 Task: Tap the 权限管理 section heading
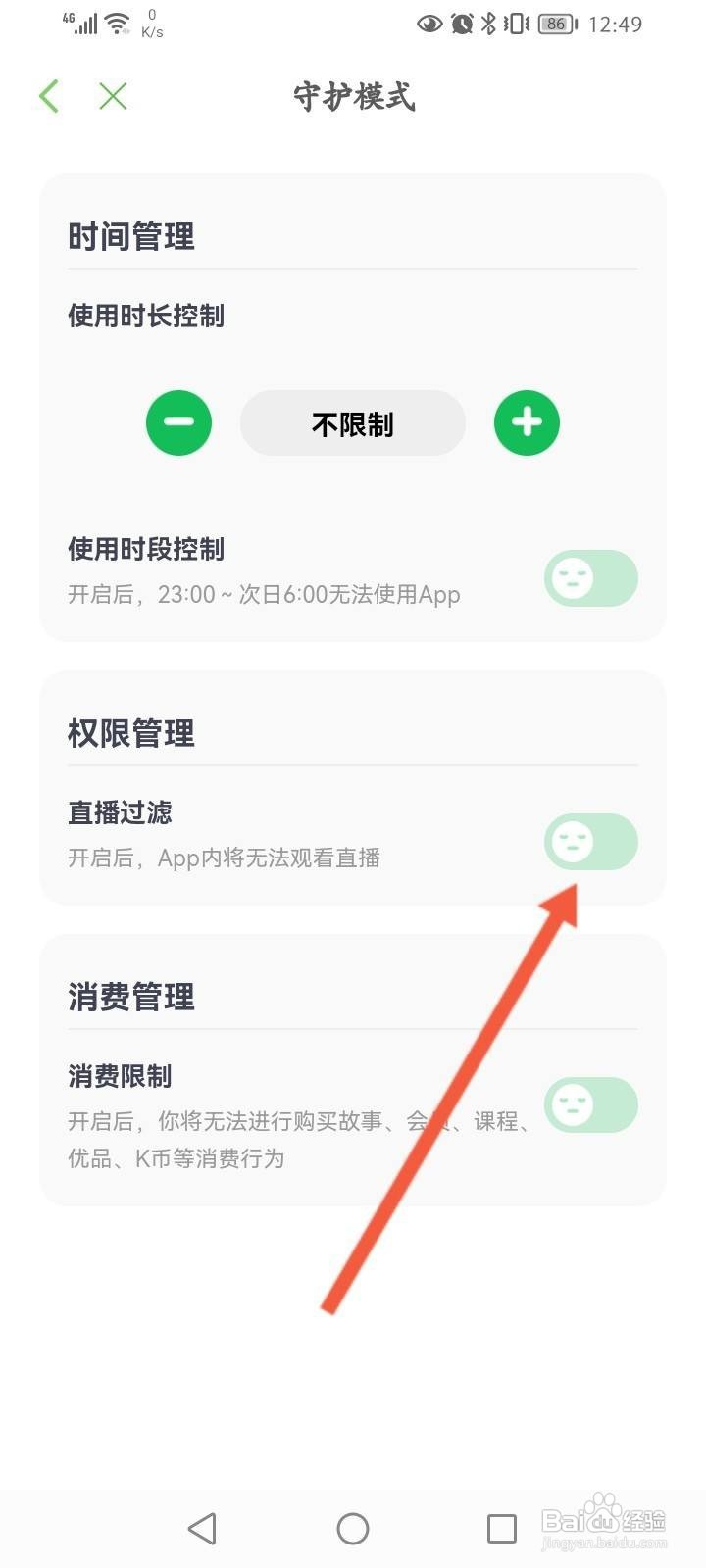point(130,733)
